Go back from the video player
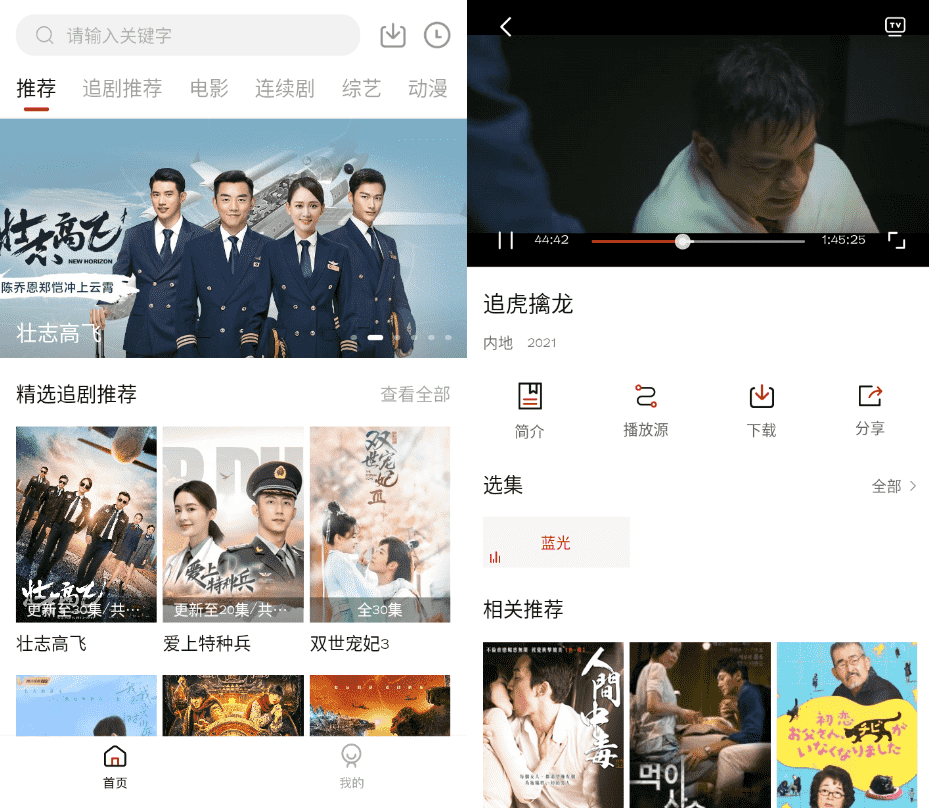 [506, 27]
